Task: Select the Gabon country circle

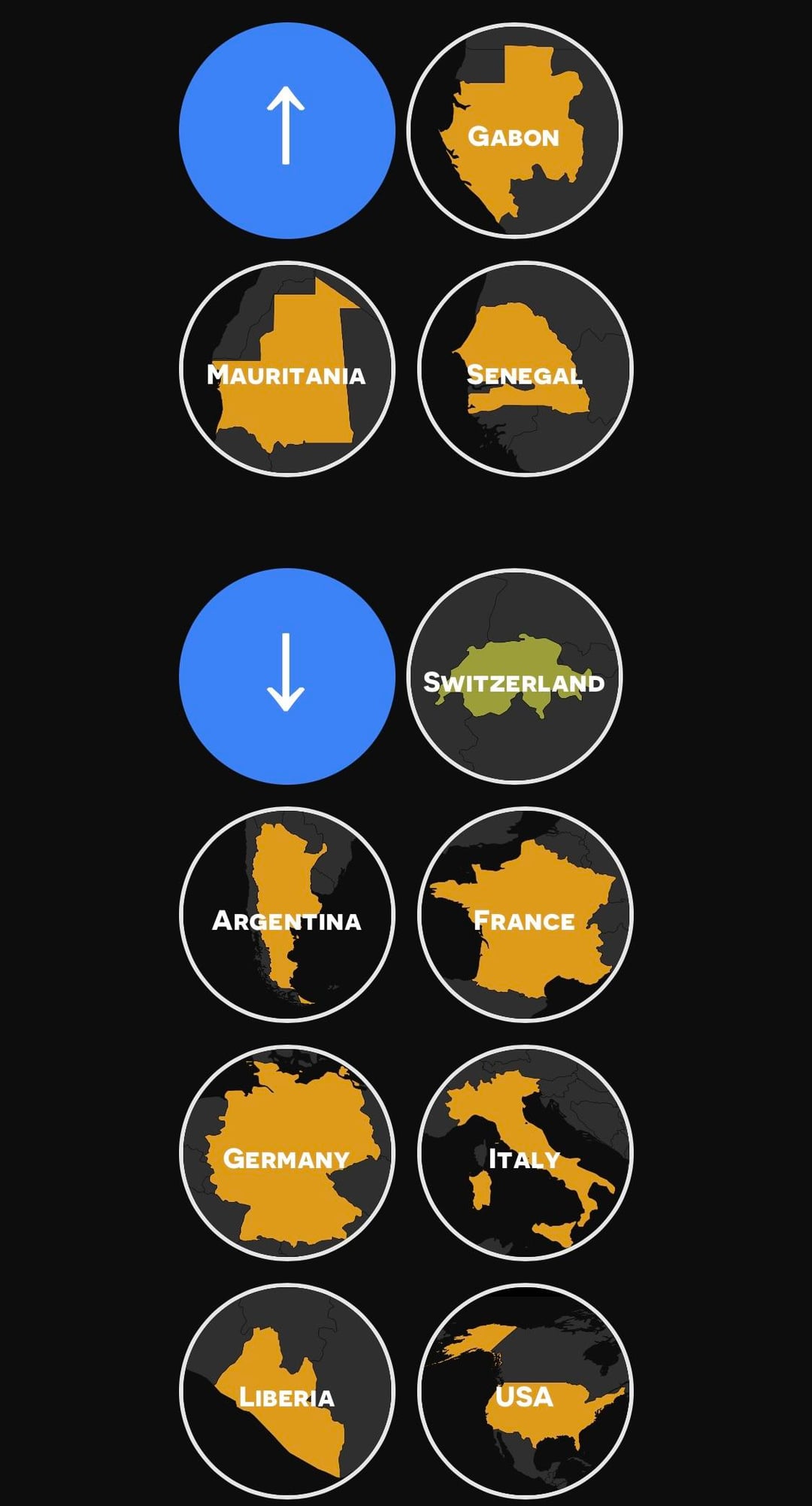Action: 514,130
